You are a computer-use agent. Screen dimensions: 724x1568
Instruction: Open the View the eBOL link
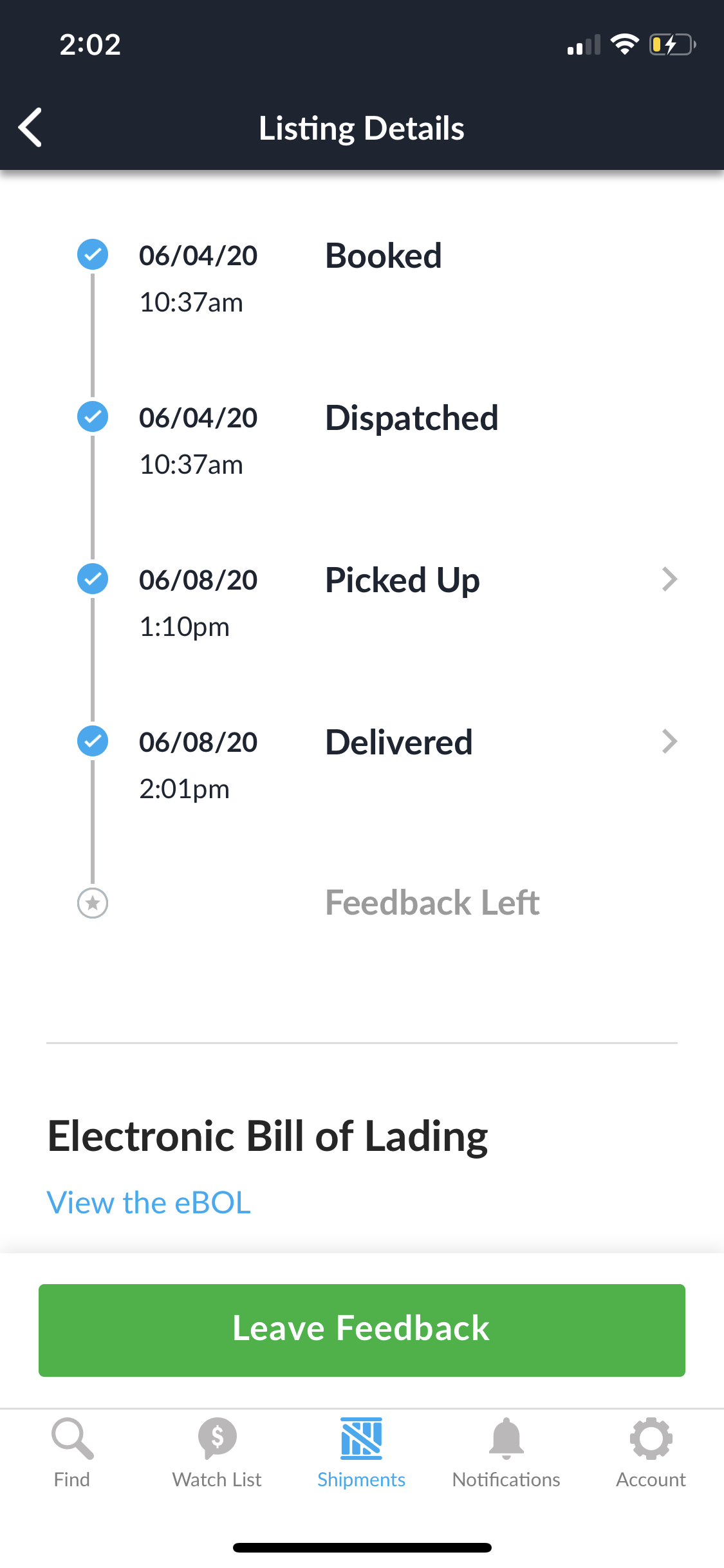[148, 1201]
